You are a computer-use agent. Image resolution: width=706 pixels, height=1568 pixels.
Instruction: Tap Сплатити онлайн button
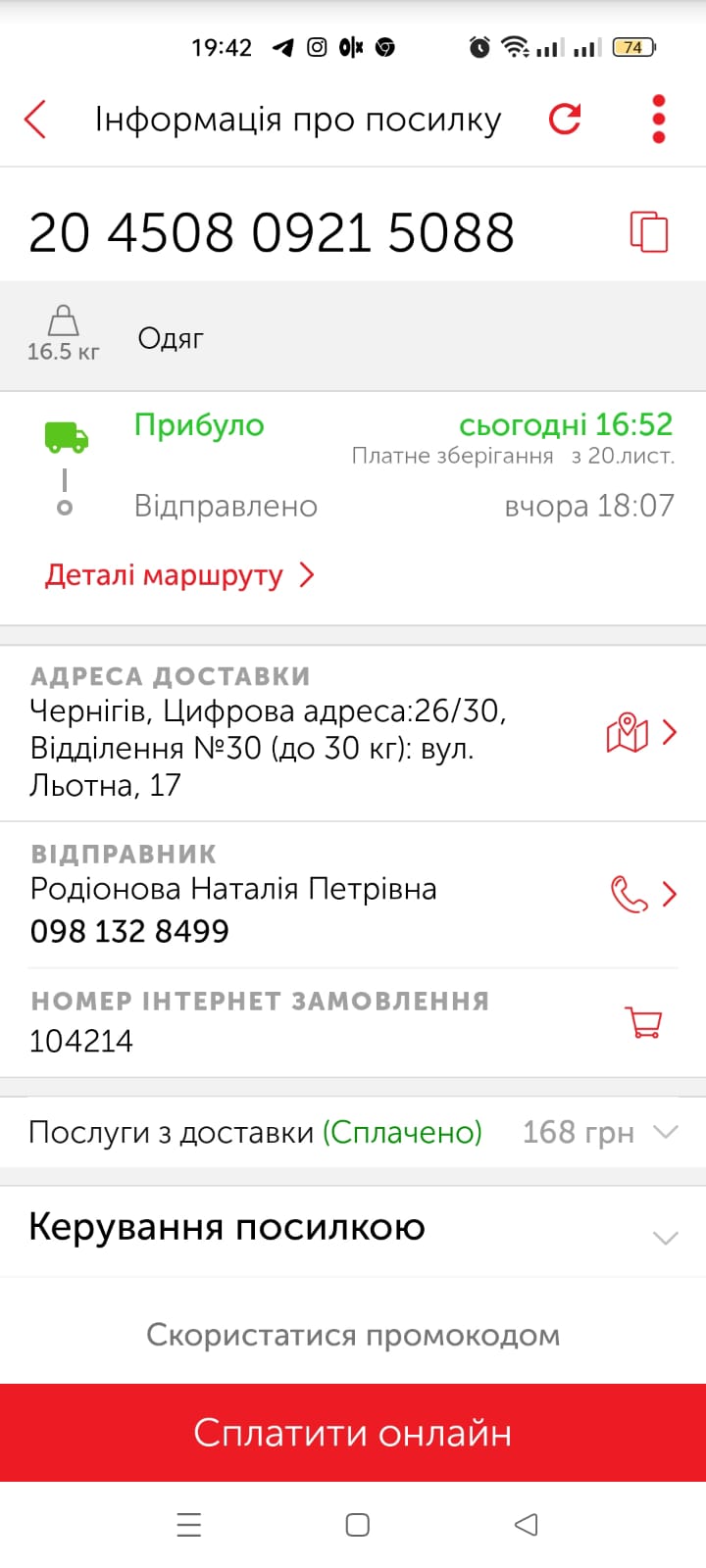pos(353,1433)
